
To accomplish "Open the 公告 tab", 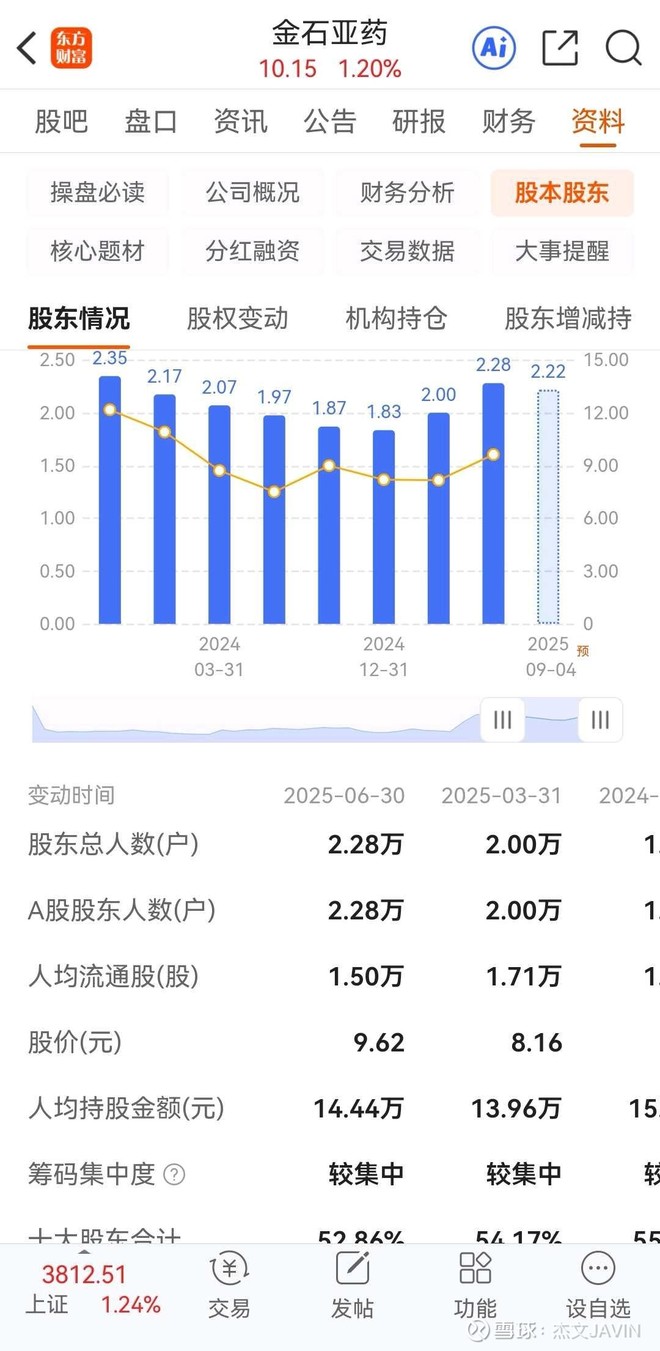I will click(x=330, y=122).
